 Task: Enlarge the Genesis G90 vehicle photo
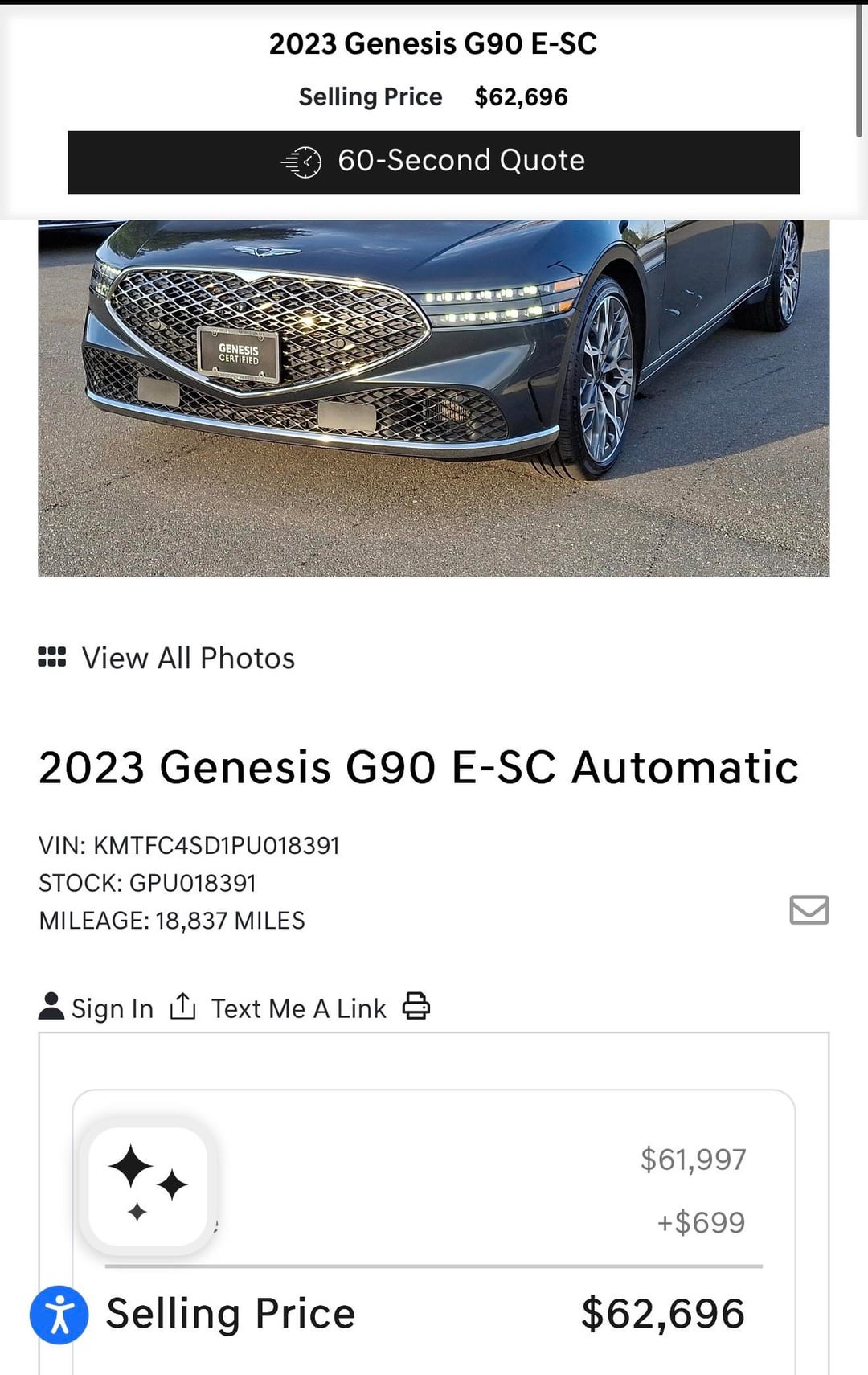(433, 397)
